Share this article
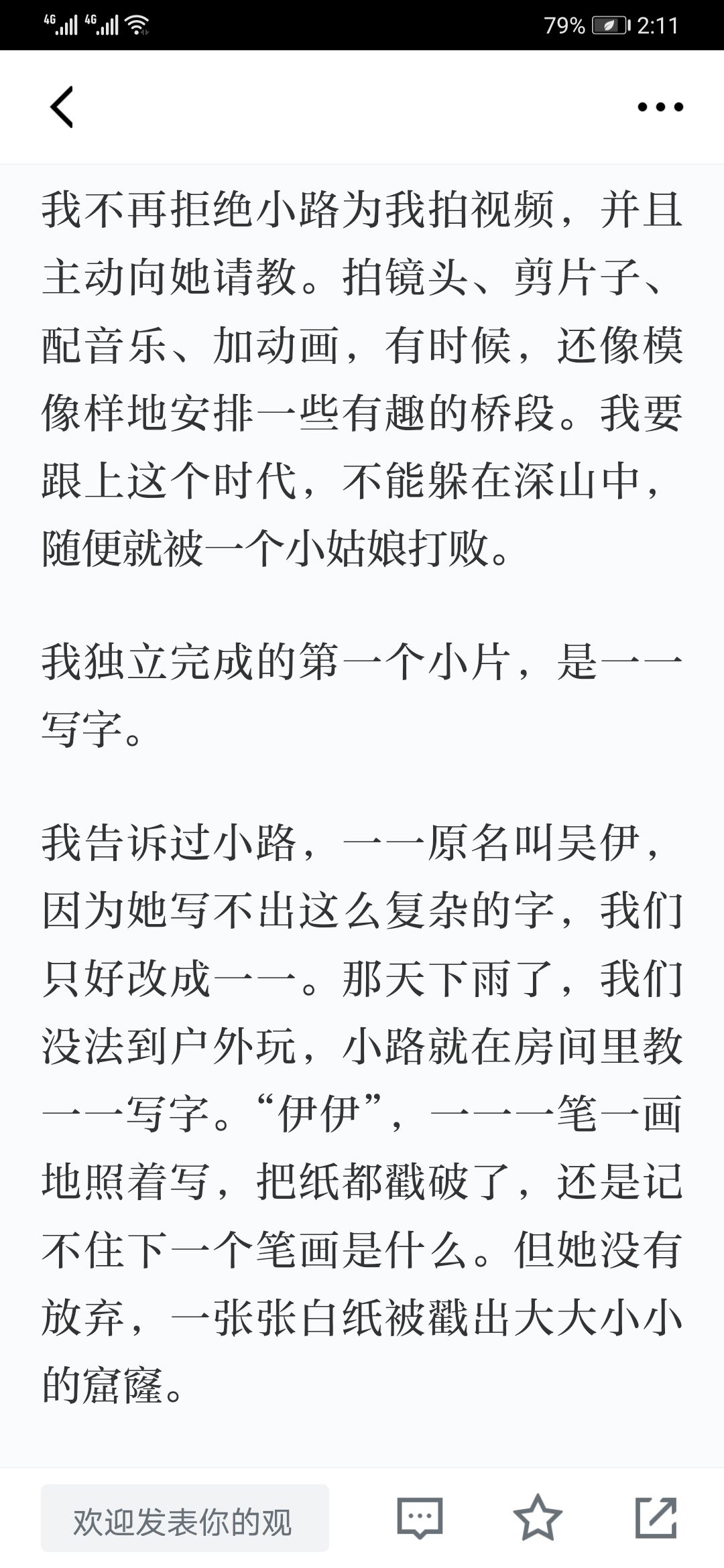Viewport: 724px width, 1568px height. pyautogui.click(x=656, y=1517)
